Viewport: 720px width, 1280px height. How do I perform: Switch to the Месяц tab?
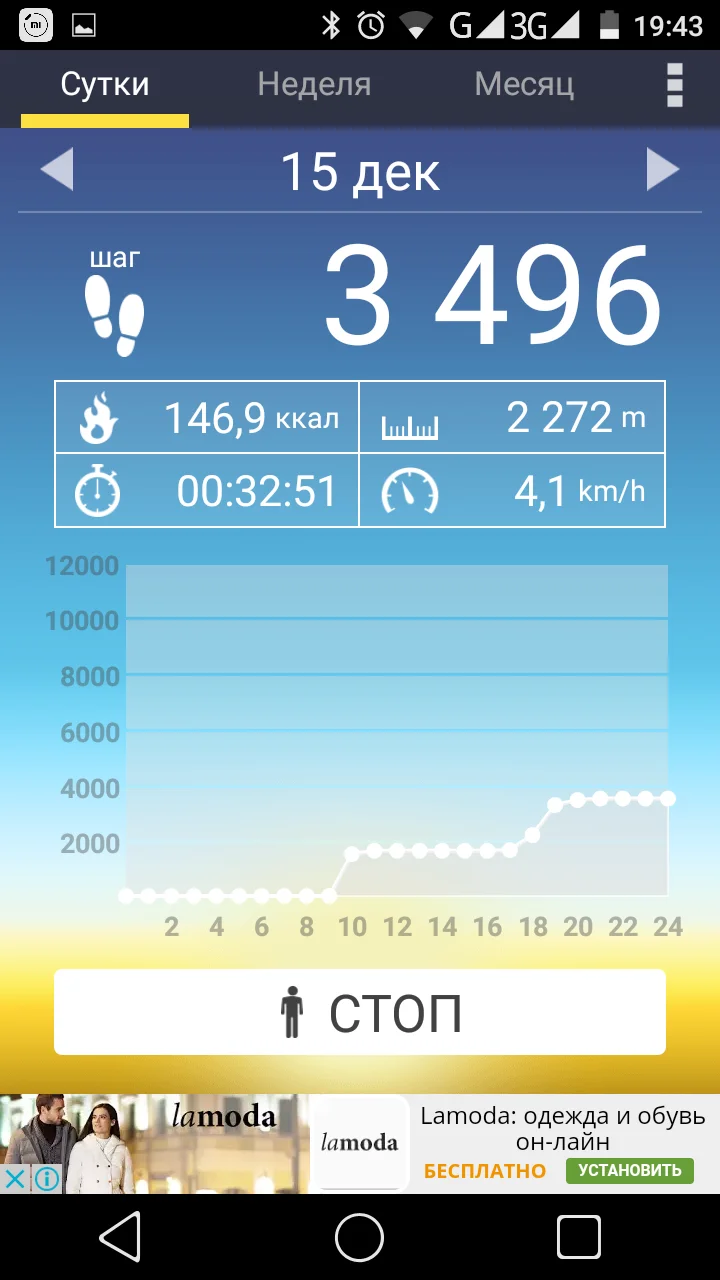point(524,84)
